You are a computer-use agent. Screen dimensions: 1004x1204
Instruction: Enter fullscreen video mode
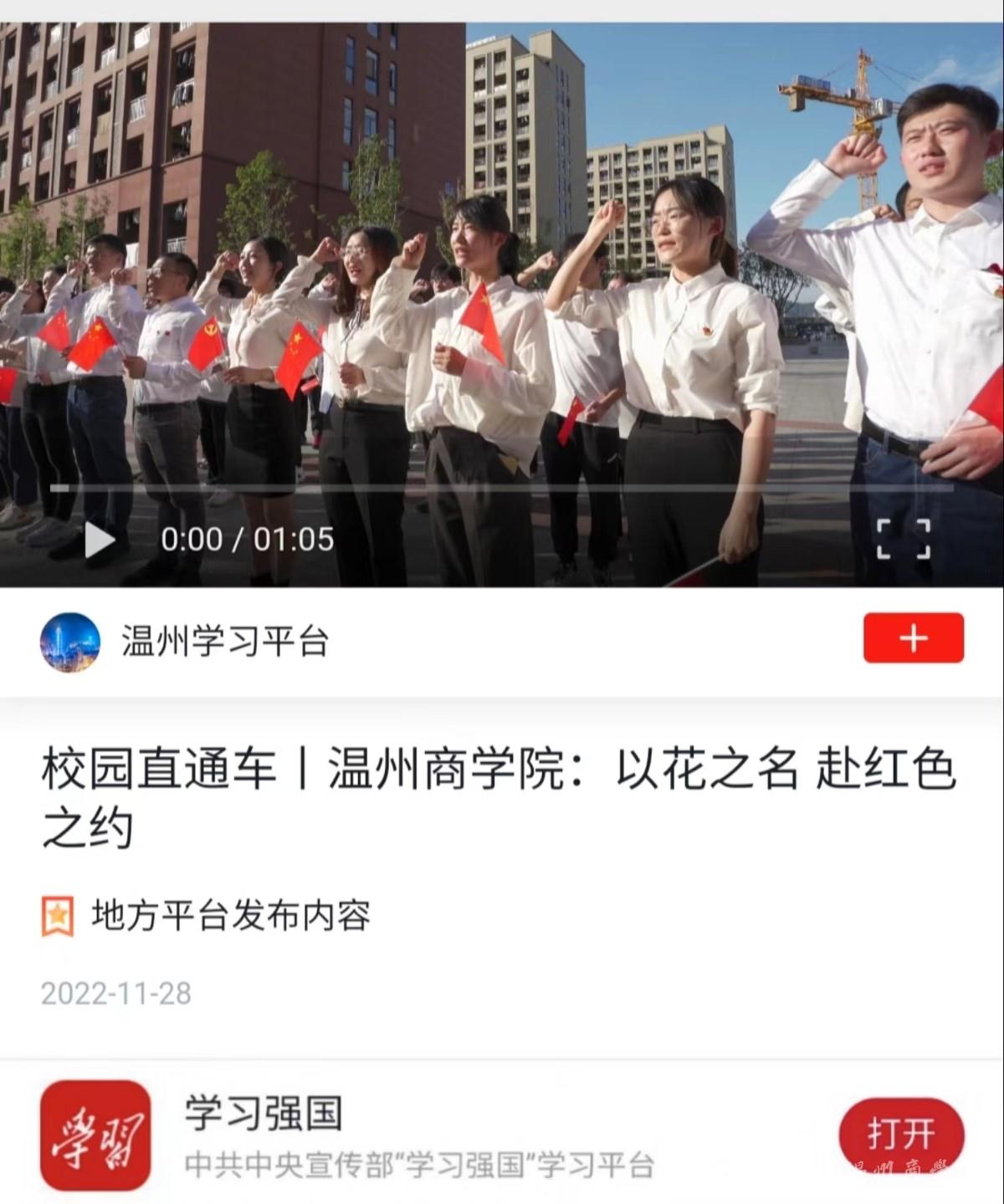coord(904,539)
